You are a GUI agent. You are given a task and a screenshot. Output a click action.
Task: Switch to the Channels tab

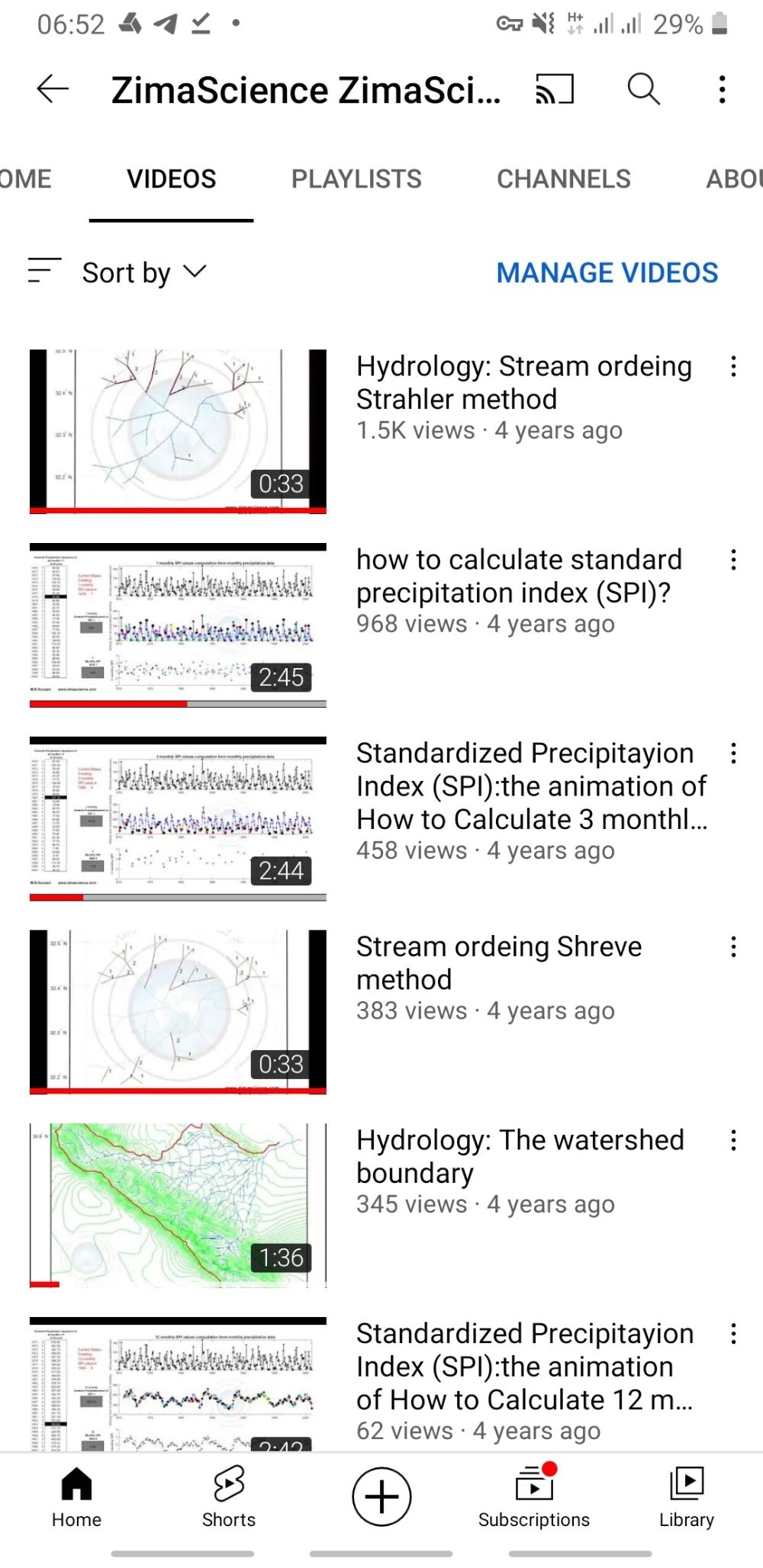tap(563, 179)
